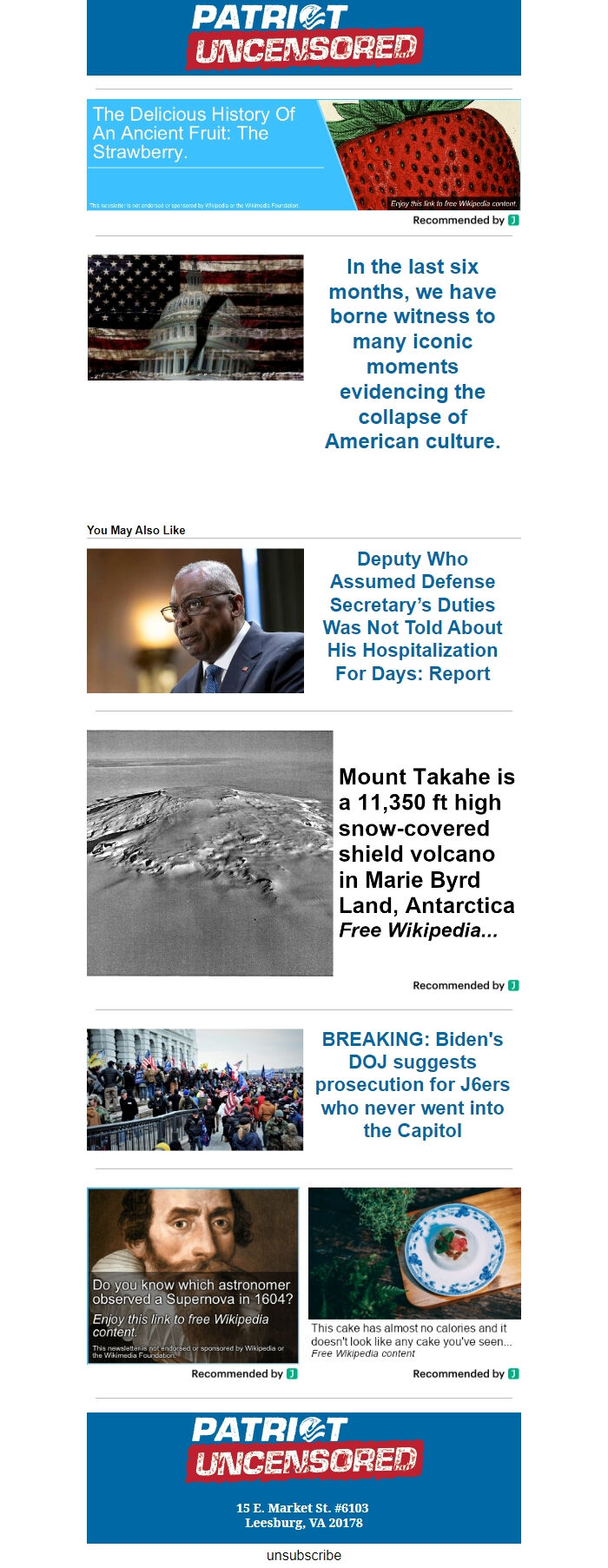Open the BREAKING Biden's DOJ headline
Screen dimensions: 608x1568
(x=413, y=1084)
